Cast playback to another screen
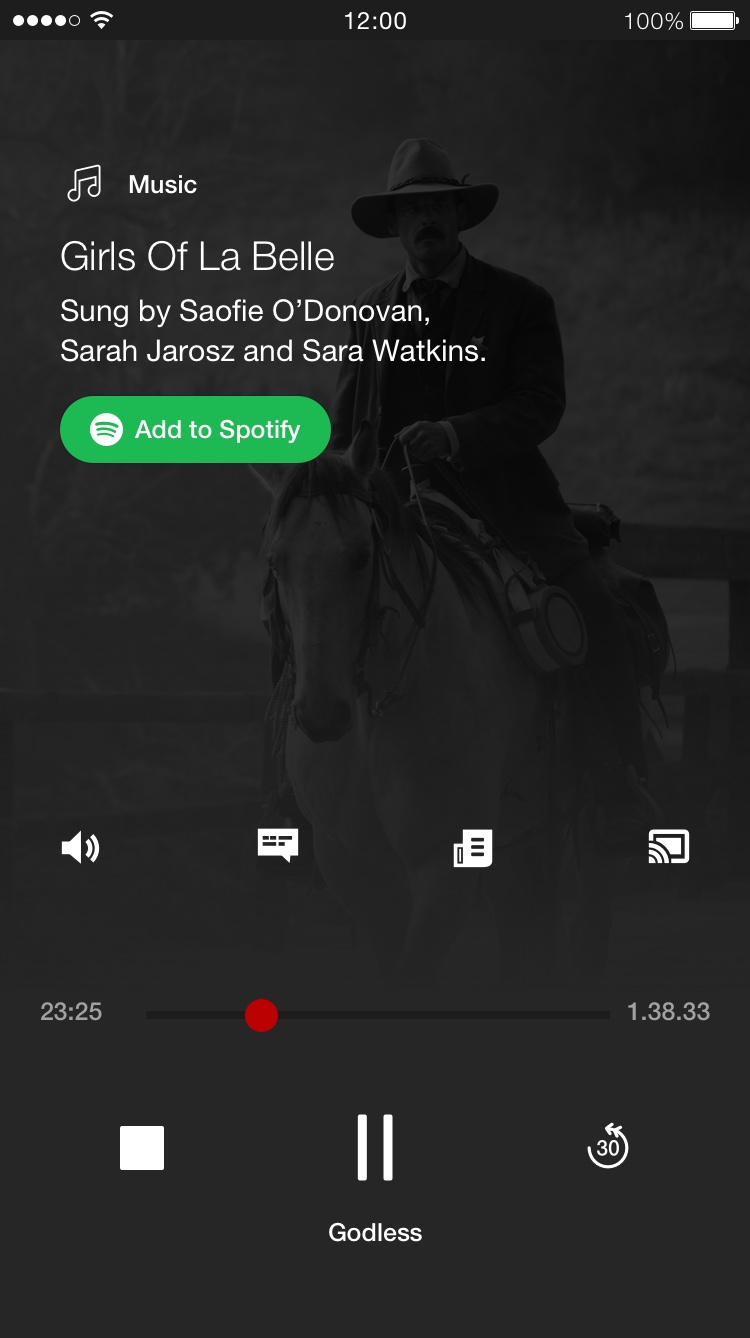750x1338 pixels. pos(669,847)
